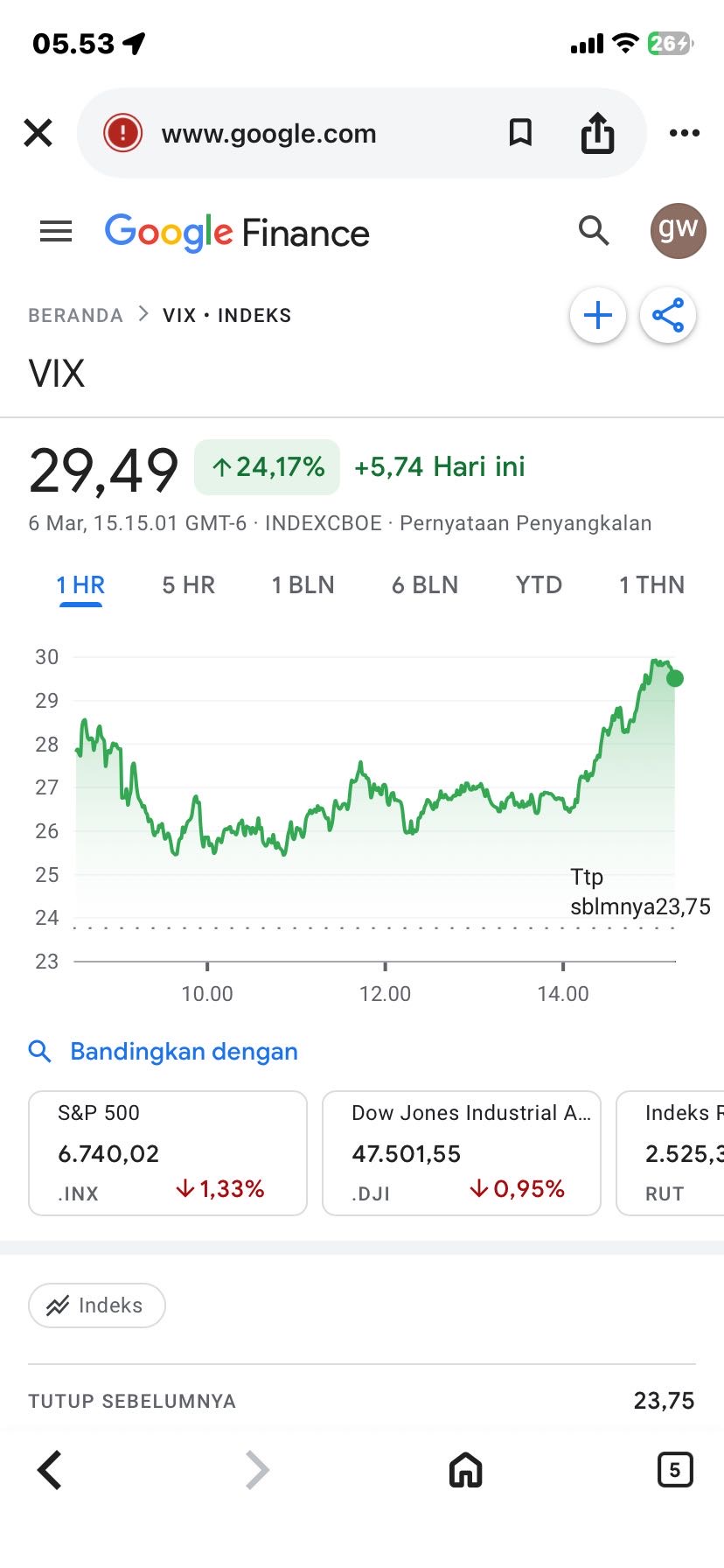Show the 6 BLN chart range

coord(425,584)
